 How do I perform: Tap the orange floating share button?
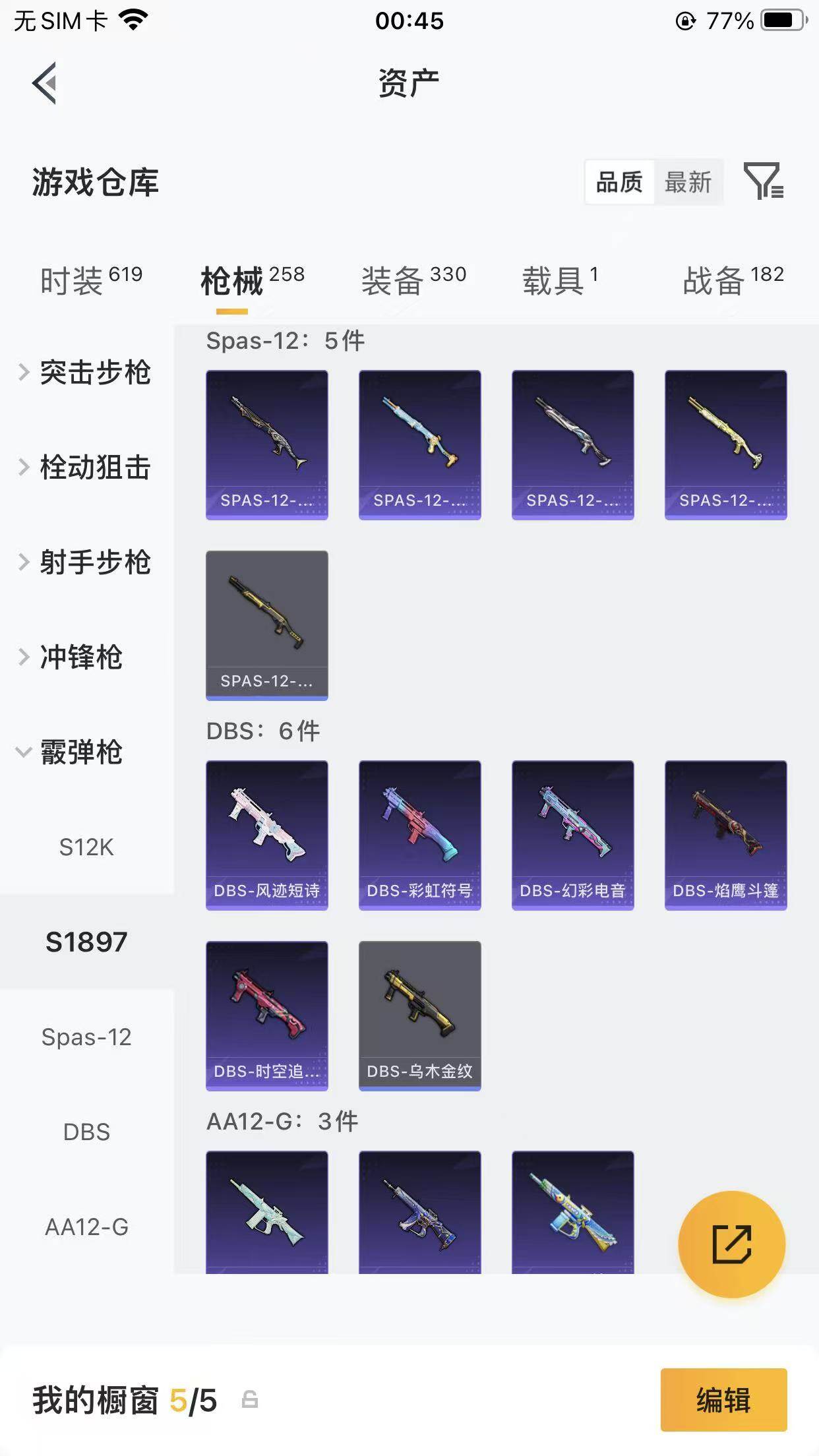pyautogui.click(x=731, y=1244)
